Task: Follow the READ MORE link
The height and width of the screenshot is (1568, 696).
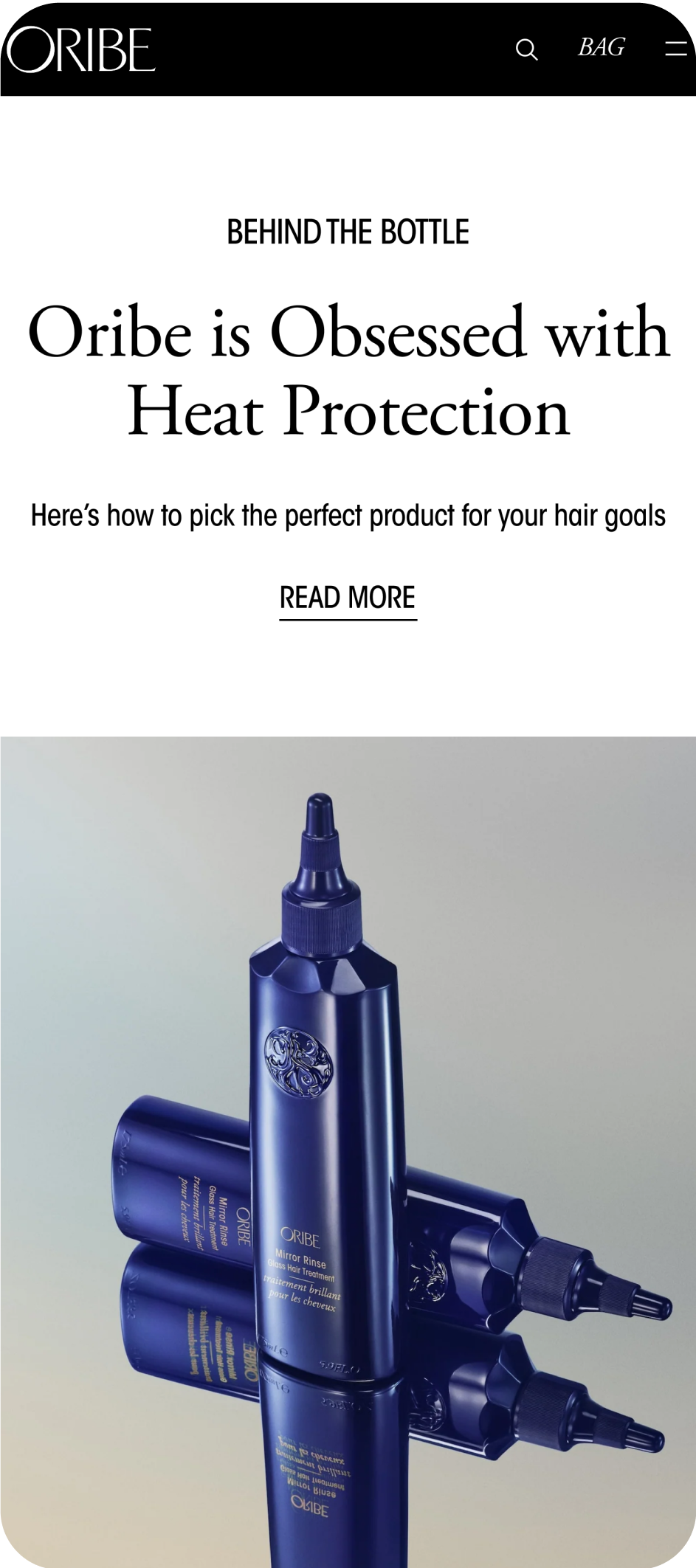Action: tap(348, 598)
